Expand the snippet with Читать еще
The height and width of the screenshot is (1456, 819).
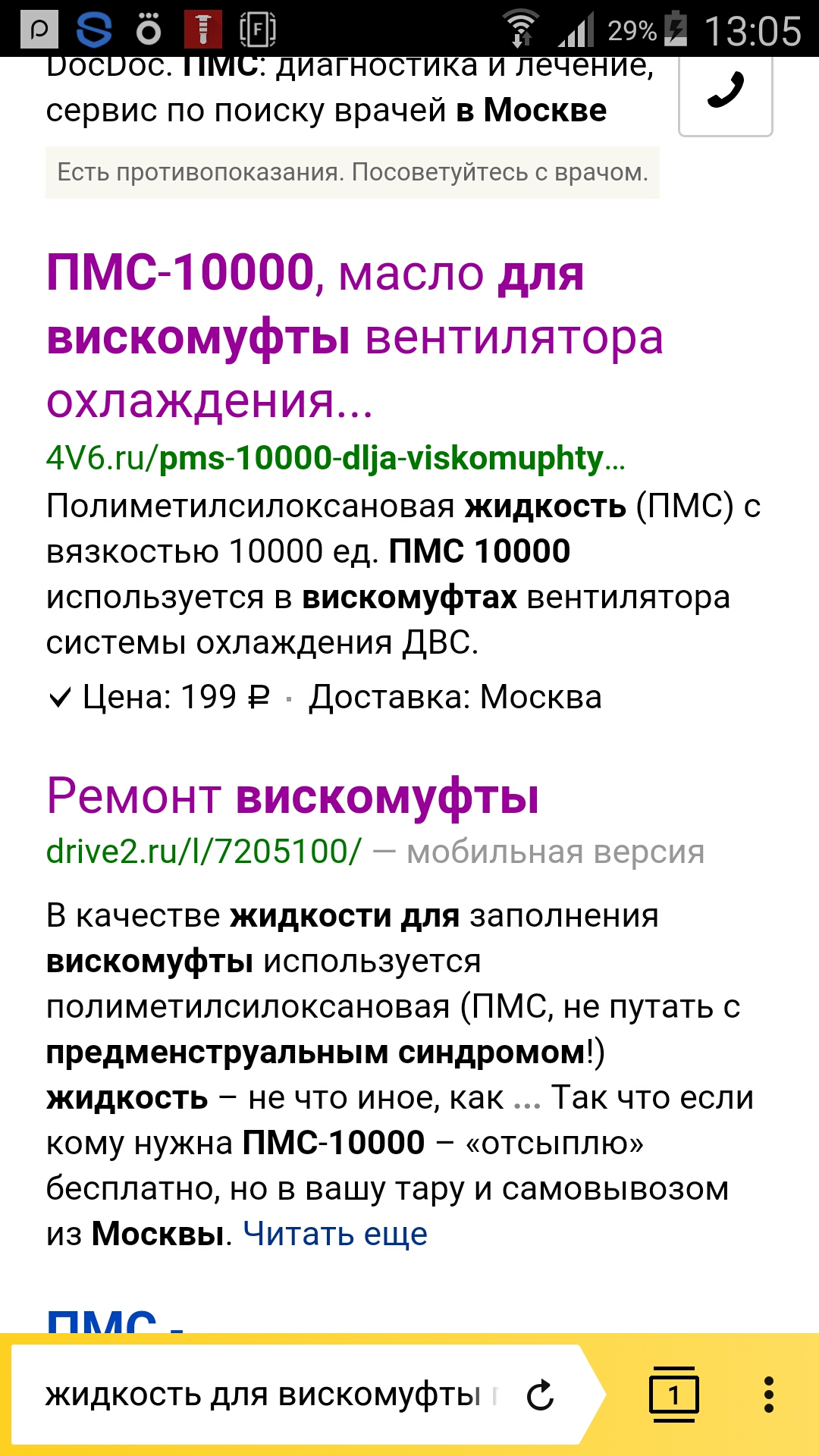pyautogui.click(x=335, y=1234)
